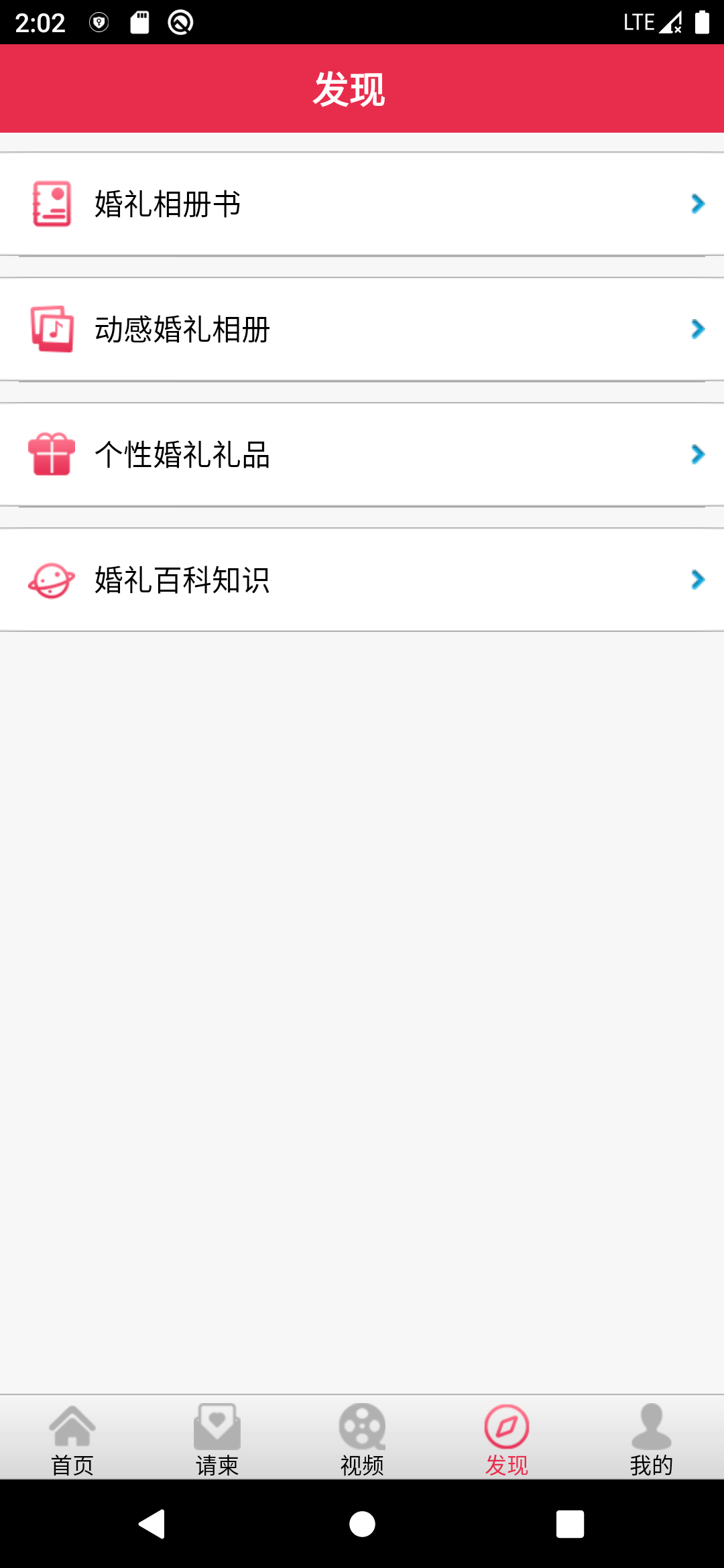Tap the system home button

point(362,1524)
